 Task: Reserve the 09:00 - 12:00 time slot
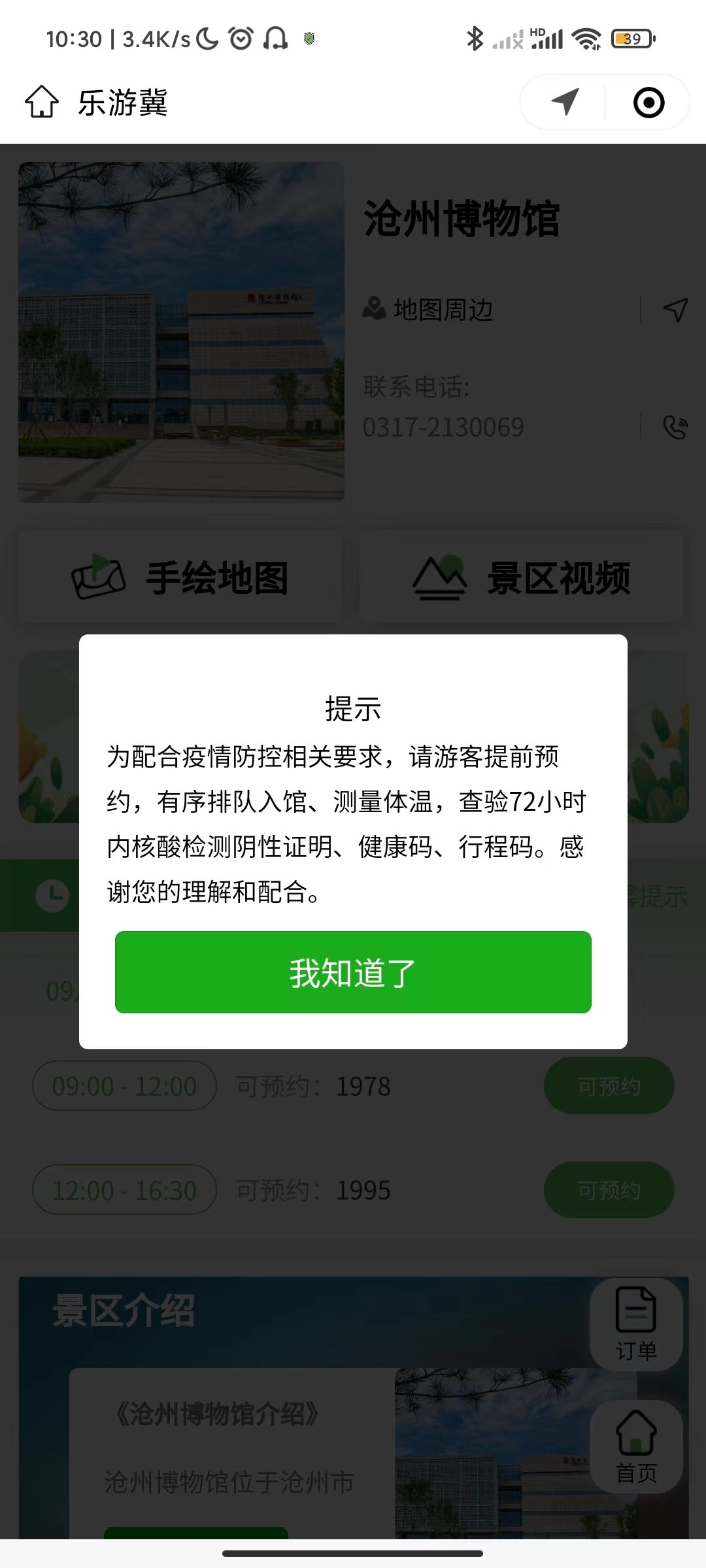point(609,1086)
